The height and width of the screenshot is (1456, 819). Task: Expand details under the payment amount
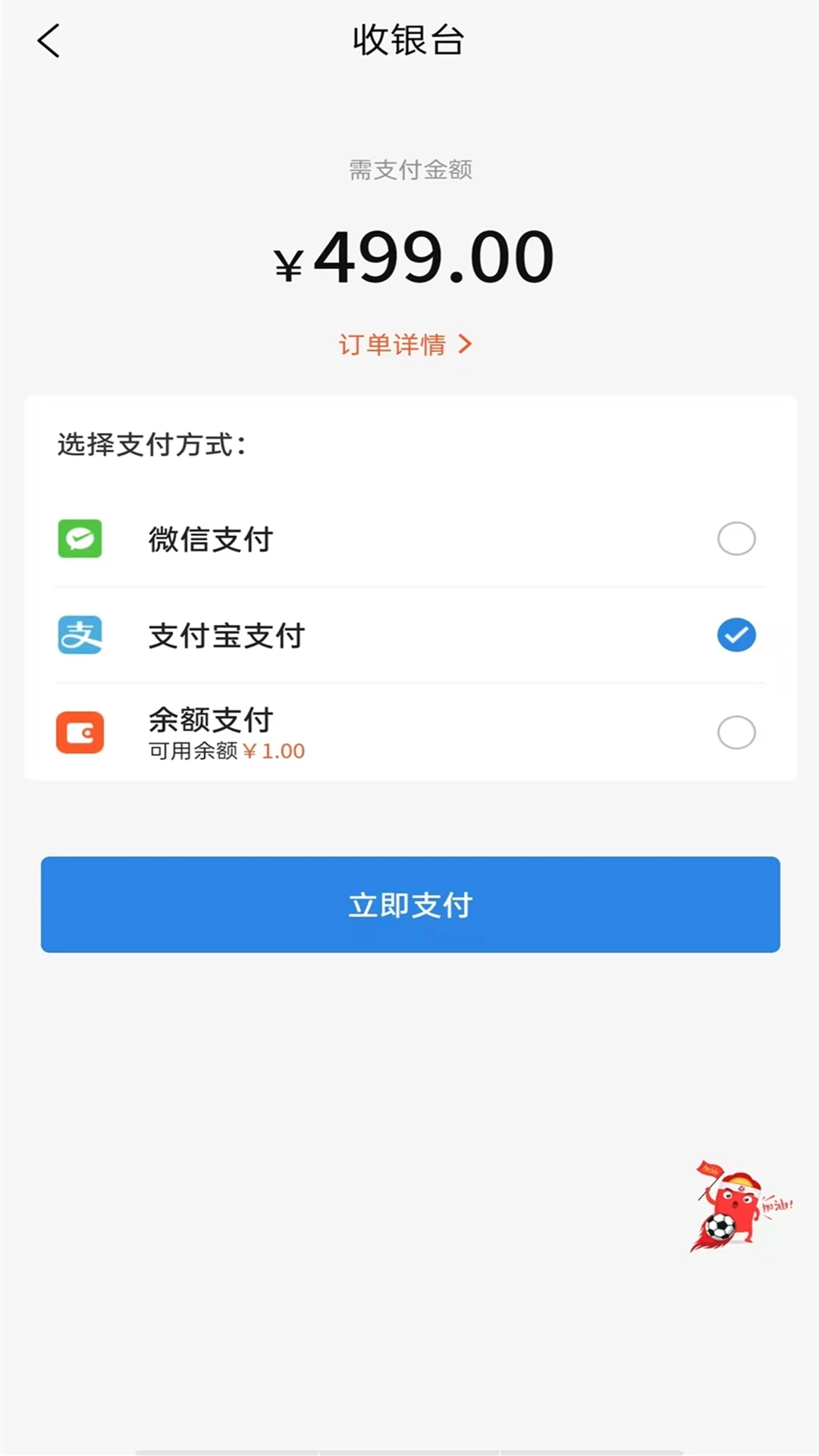(x=406, y=344)
